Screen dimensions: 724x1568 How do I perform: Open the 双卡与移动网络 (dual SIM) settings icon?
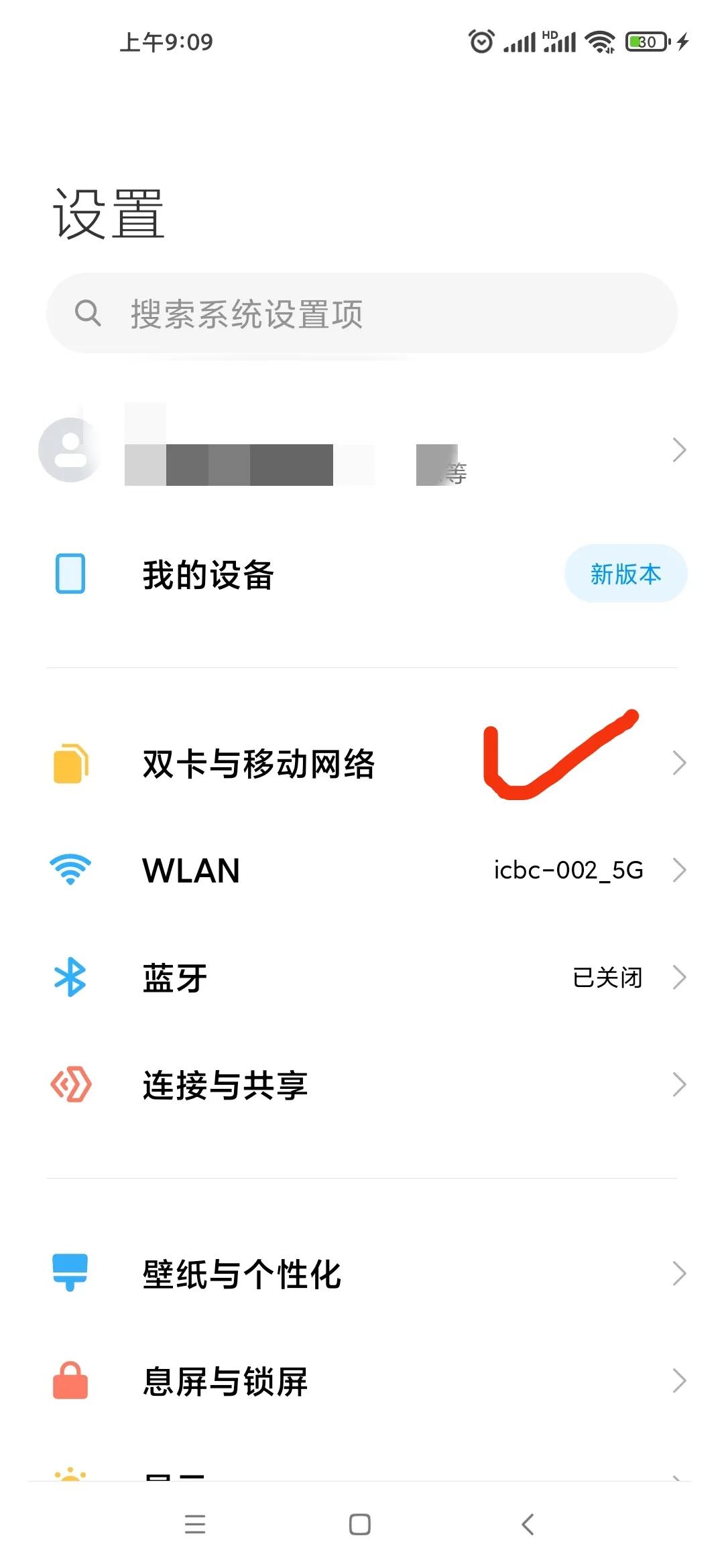[70, 763]
